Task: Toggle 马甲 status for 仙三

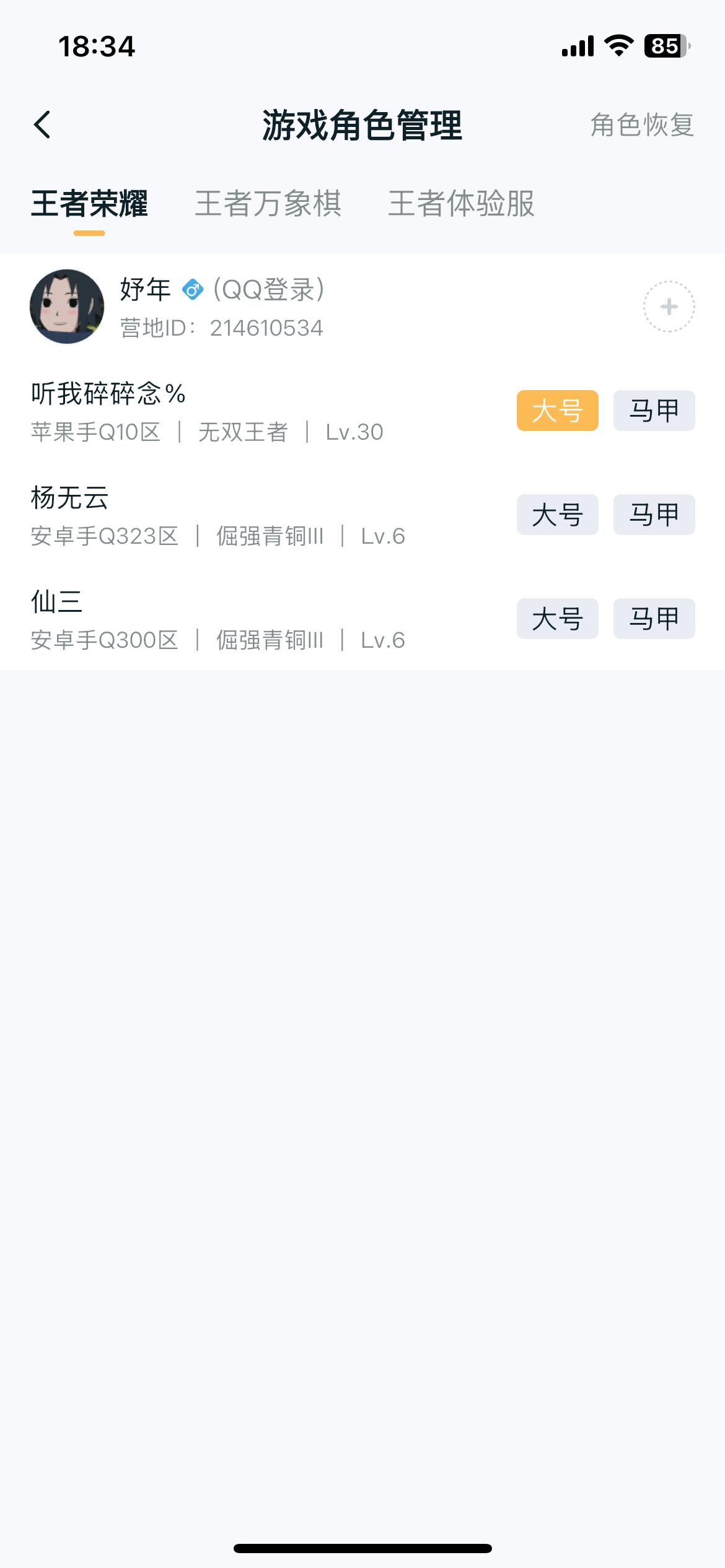Action: point(653,617)
